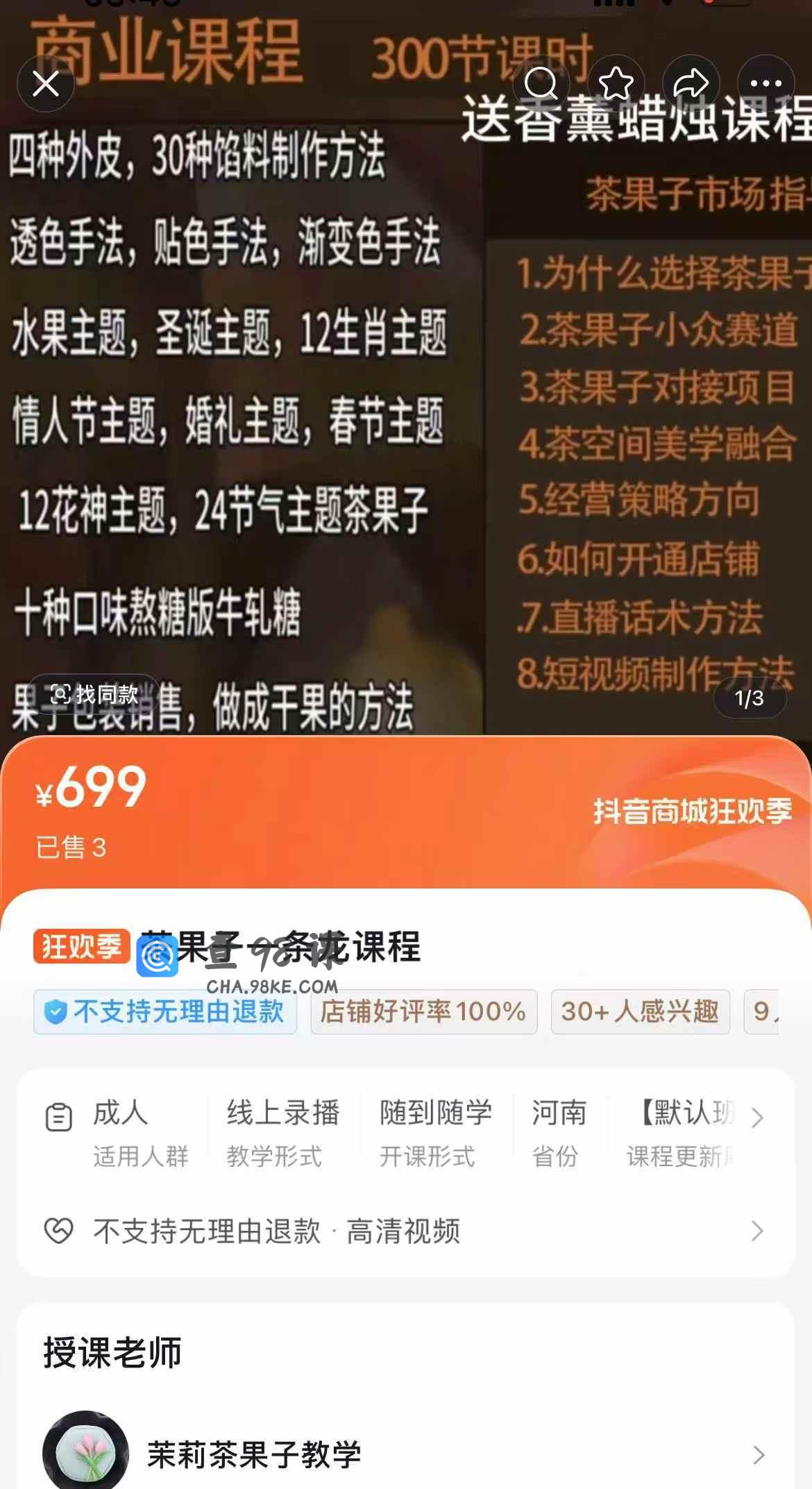
Task: Tap the 找同款 find similar button
Action: pyautogui.click(x=94, y=694)
